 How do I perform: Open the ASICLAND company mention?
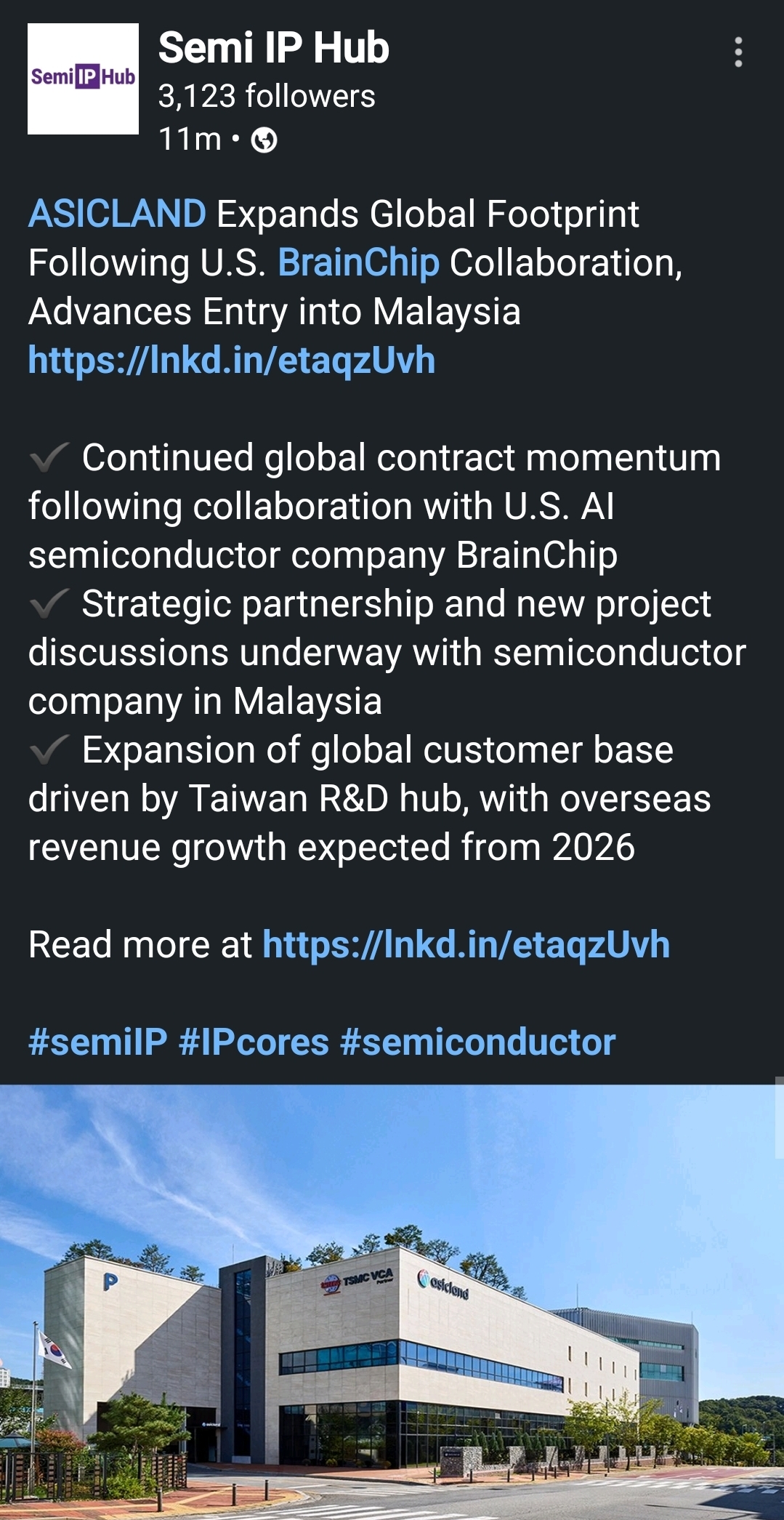117,214
